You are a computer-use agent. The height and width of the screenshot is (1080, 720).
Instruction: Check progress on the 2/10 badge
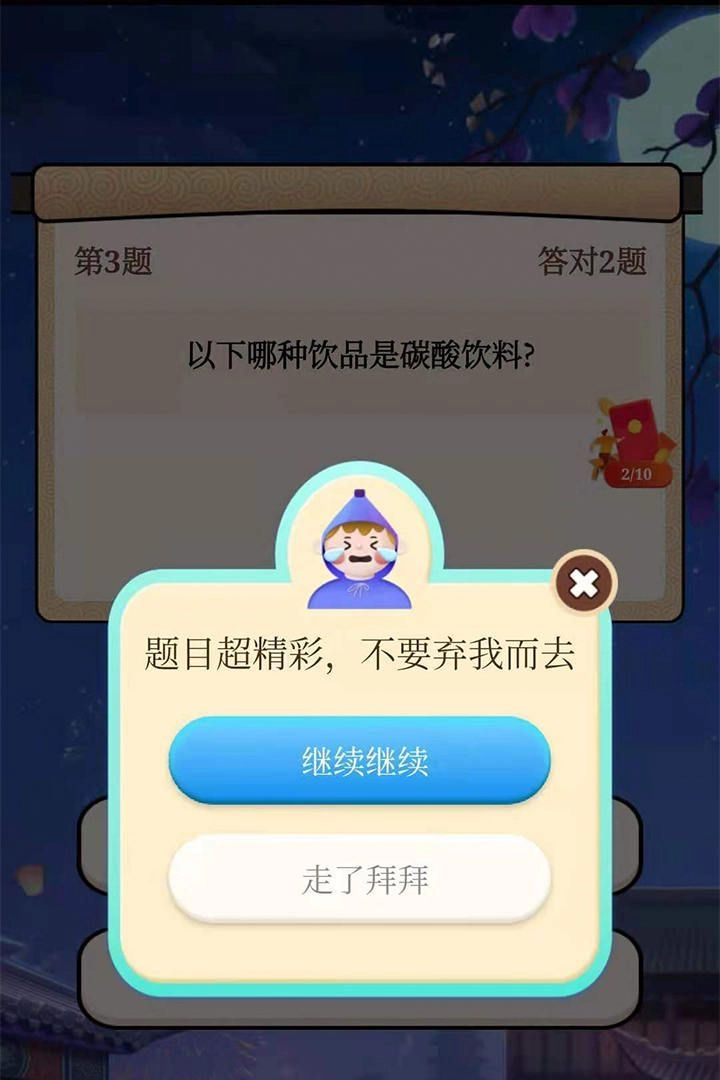pos(636,472)
